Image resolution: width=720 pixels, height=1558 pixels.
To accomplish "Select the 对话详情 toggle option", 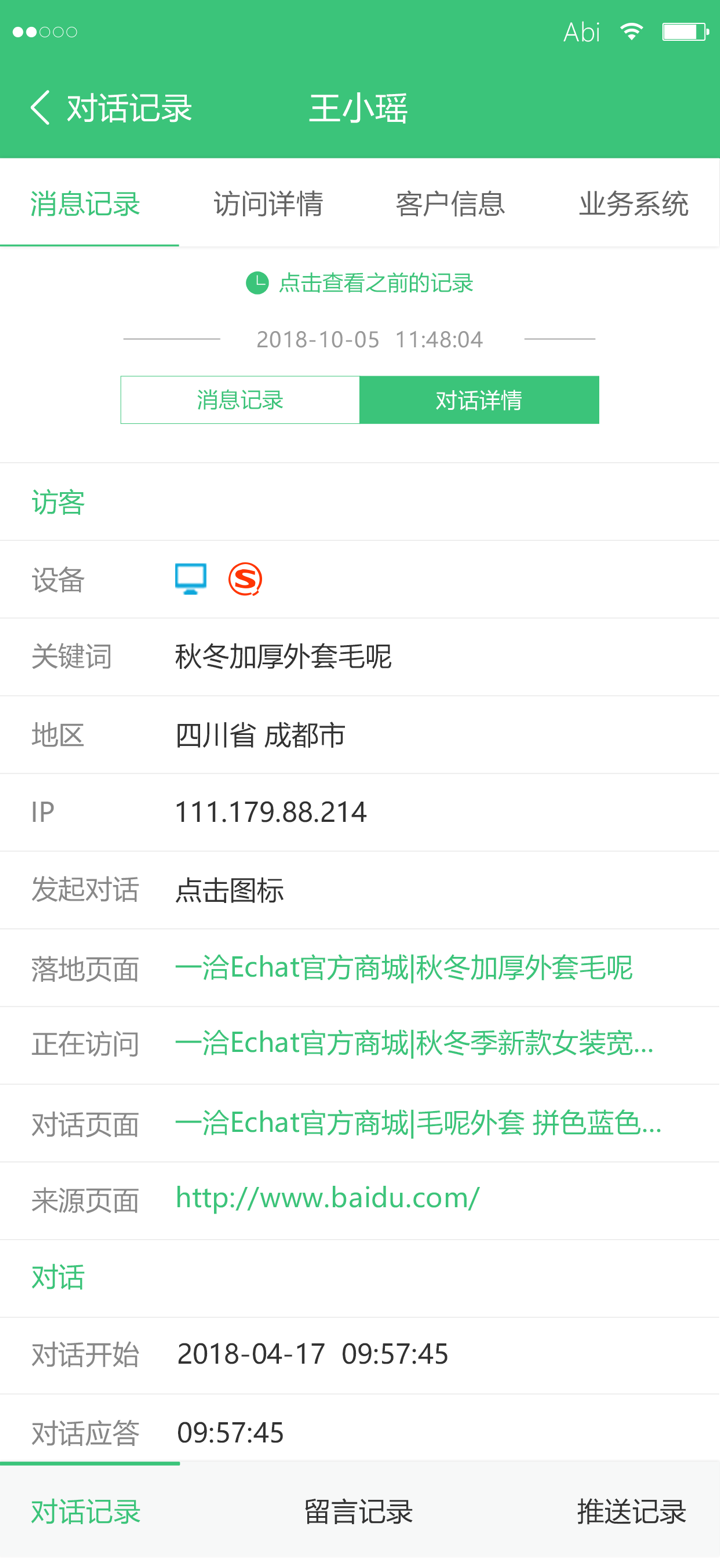I will coord(479,399).
